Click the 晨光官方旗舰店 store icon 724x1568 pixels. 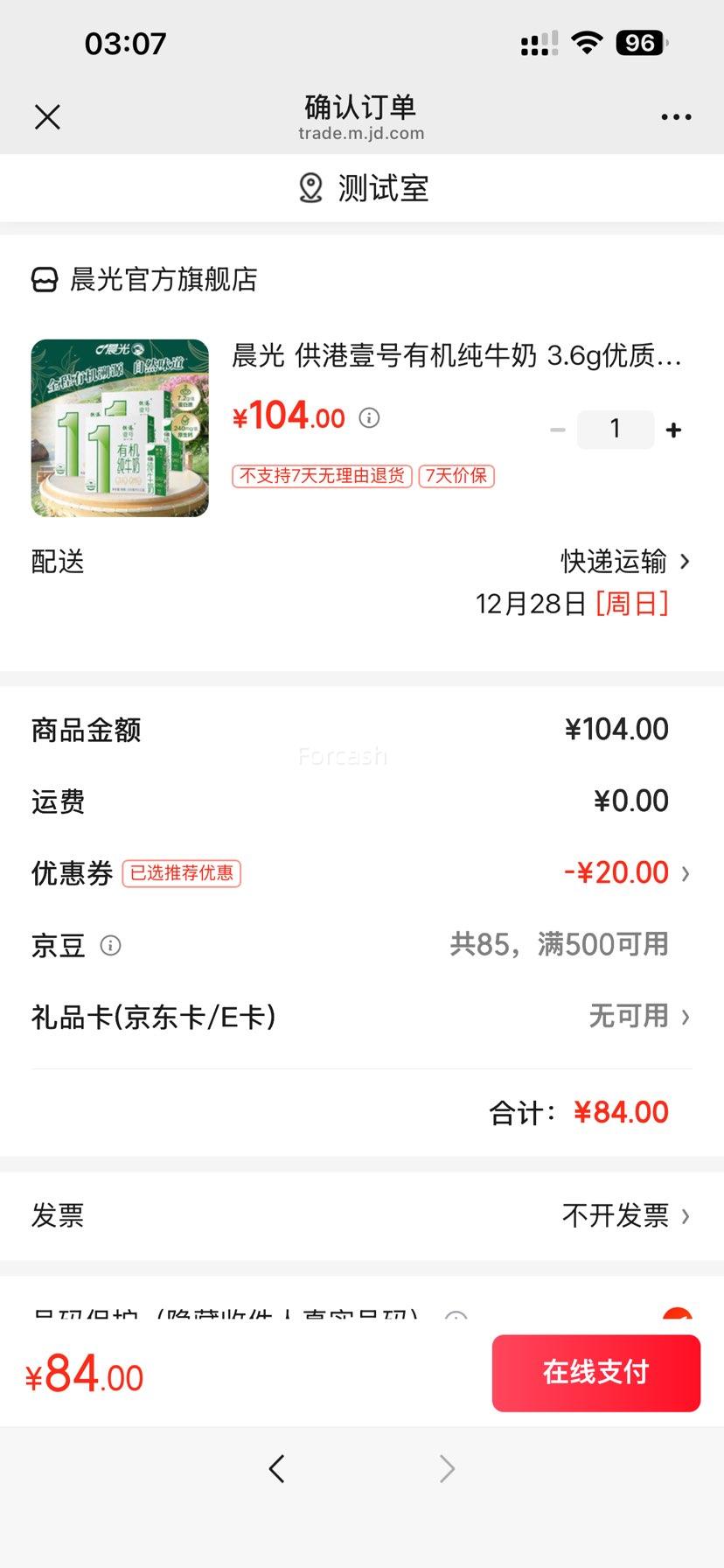43,279
